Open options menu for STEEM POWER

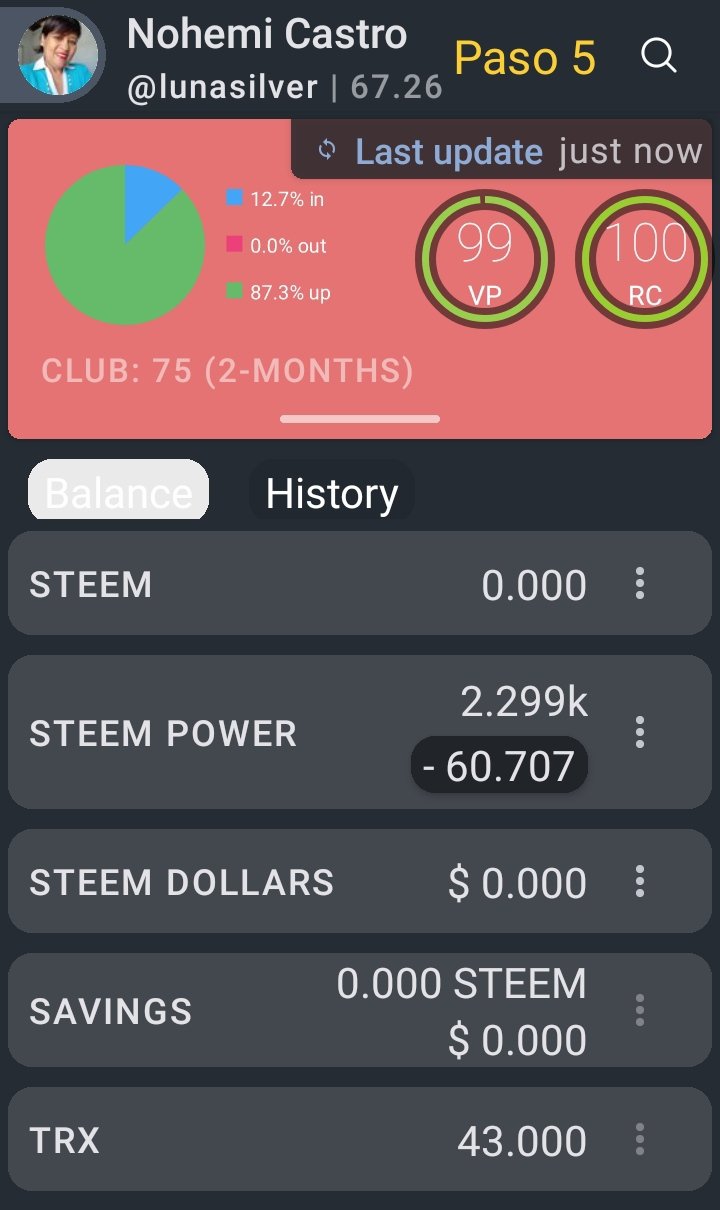point(640,732)
